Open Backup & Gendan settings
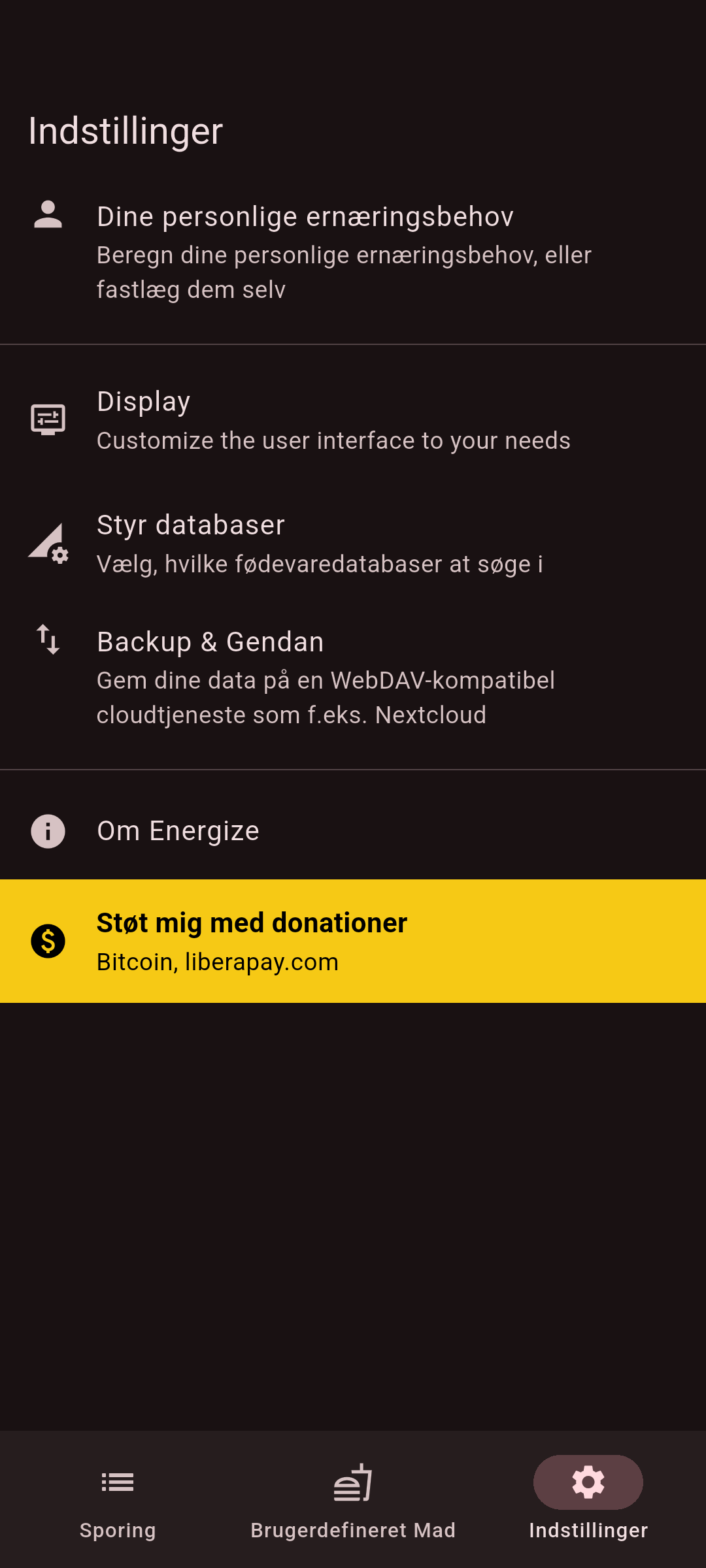706x1568 pixels. point(353,677)
